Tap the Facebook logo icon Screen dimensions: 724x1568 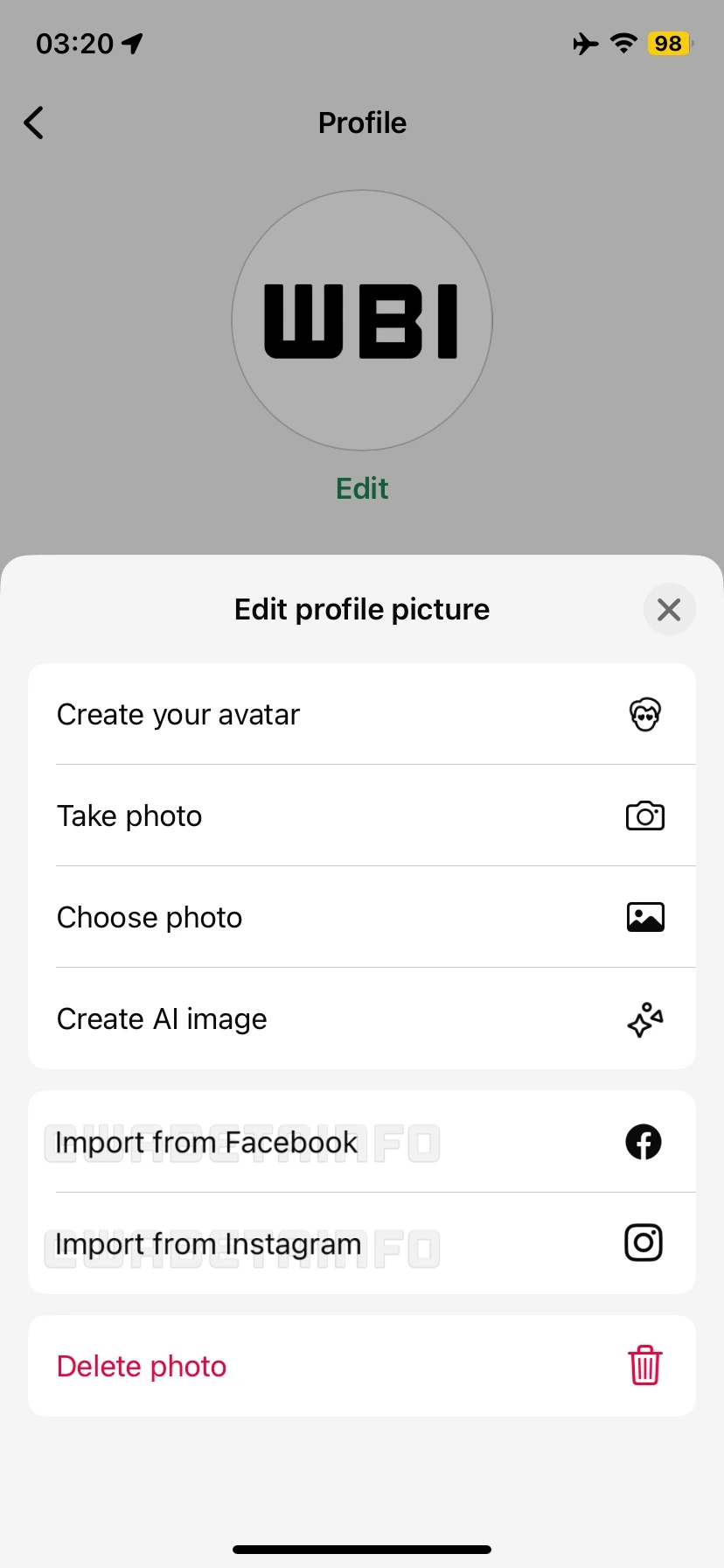[x=643, y=1142]
